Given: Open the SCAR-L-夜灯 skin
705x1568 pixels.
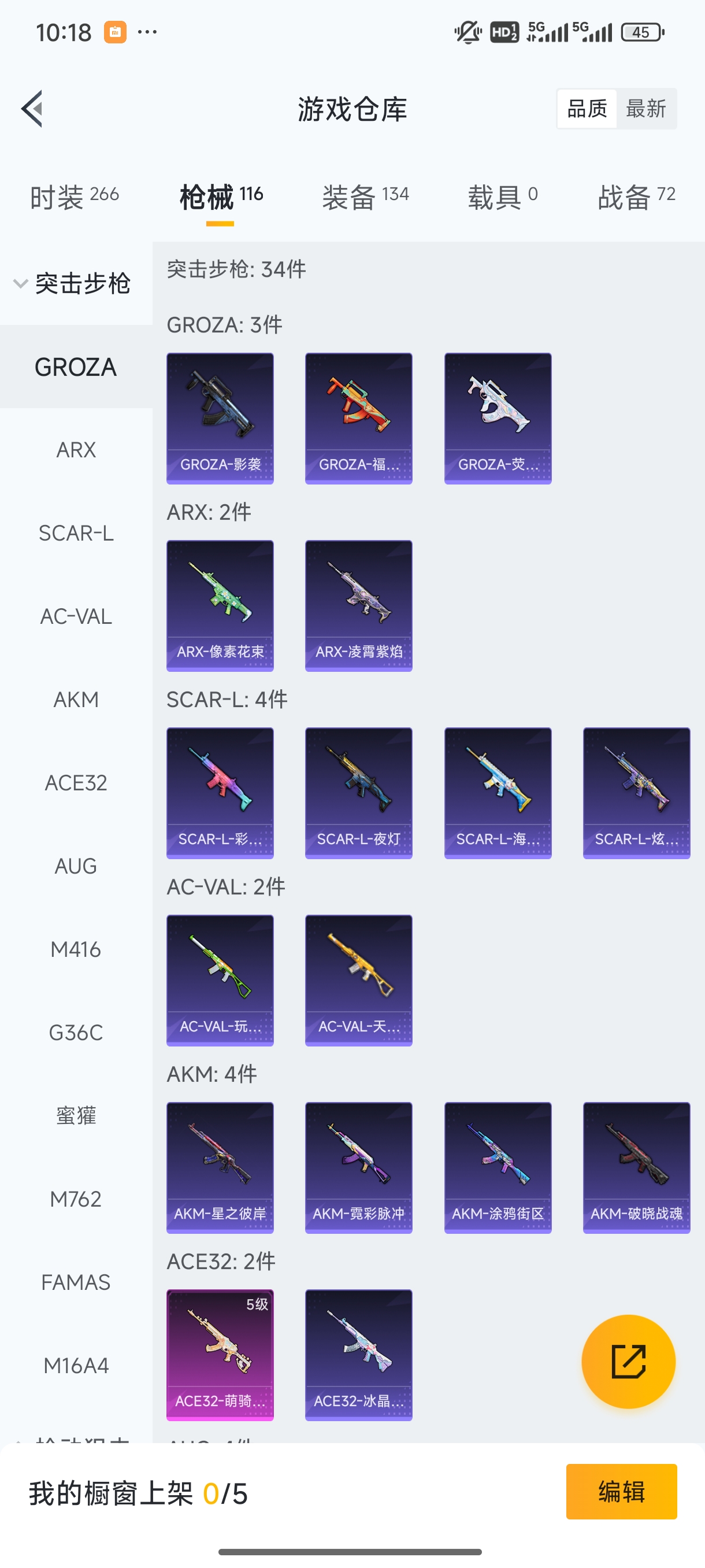Looking at the screenshot, I should [359, 793].
